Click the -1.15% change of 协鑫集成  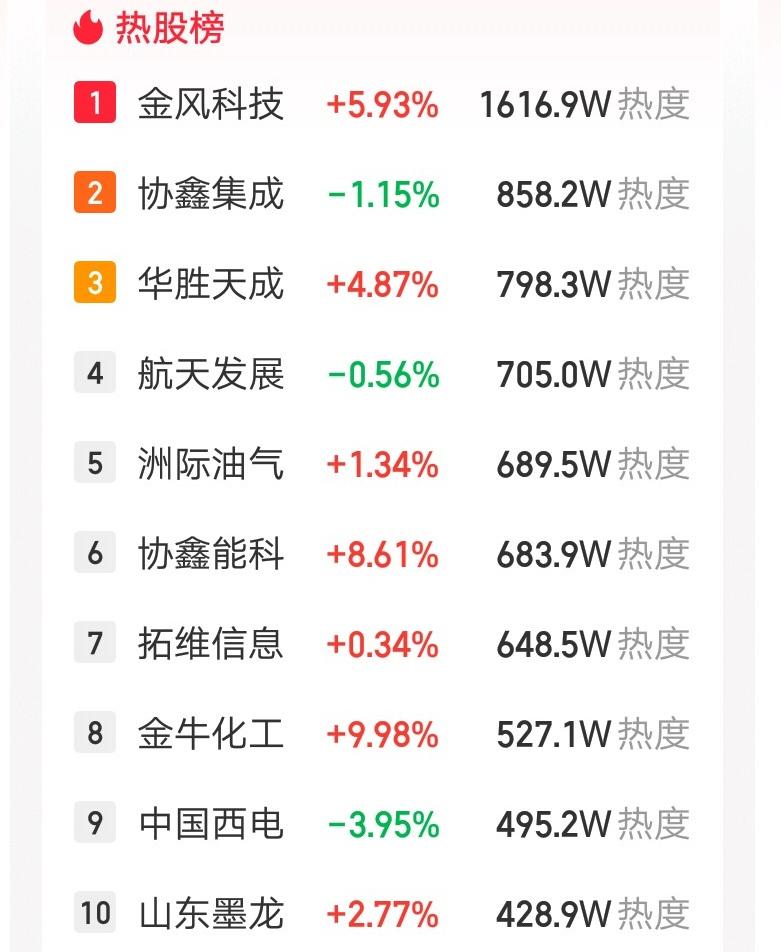380,193
